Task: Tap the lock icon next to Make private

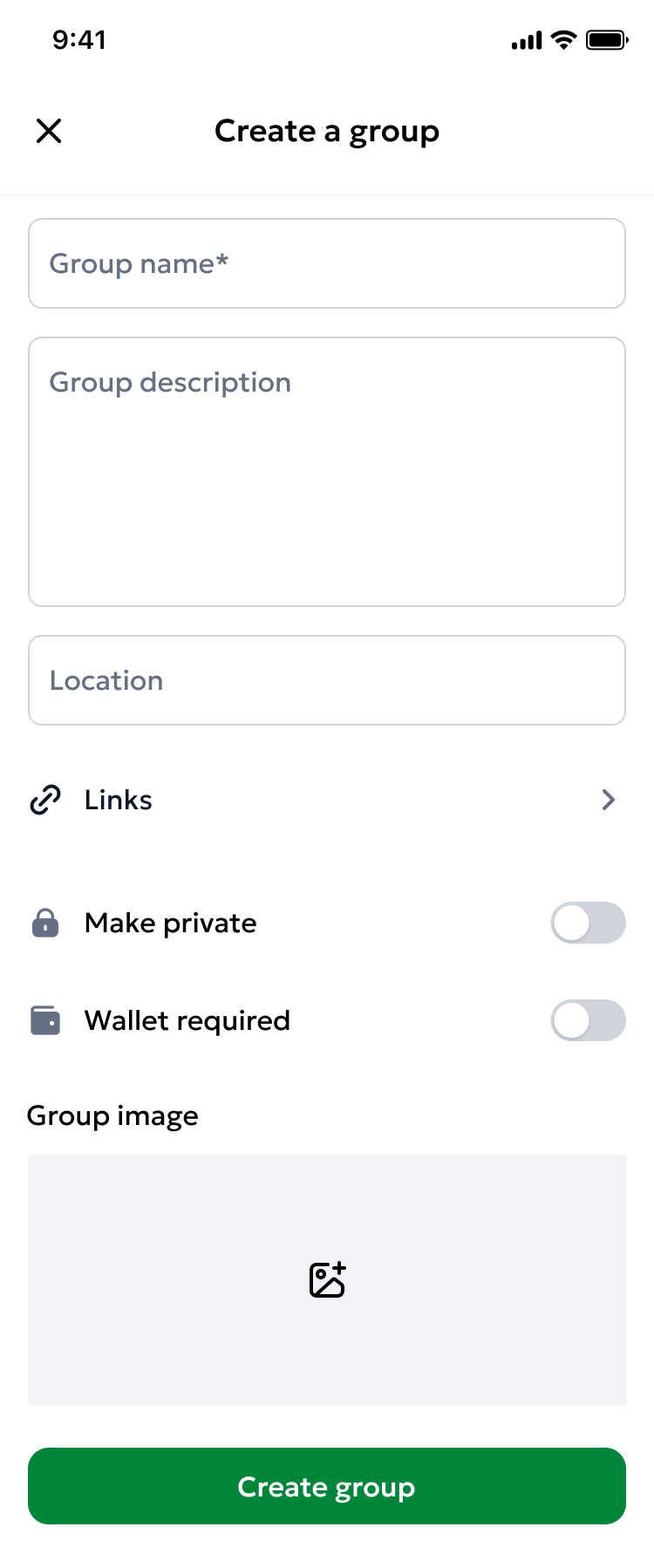Action: tap(45, 923)
